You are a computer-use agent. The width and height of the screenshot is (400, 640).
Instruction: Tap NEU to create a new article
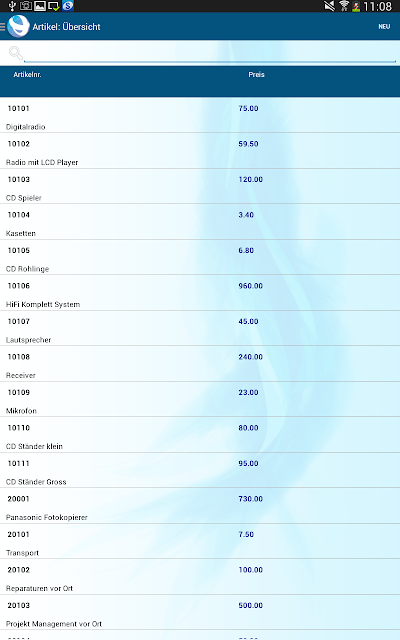tap(384, 27)
